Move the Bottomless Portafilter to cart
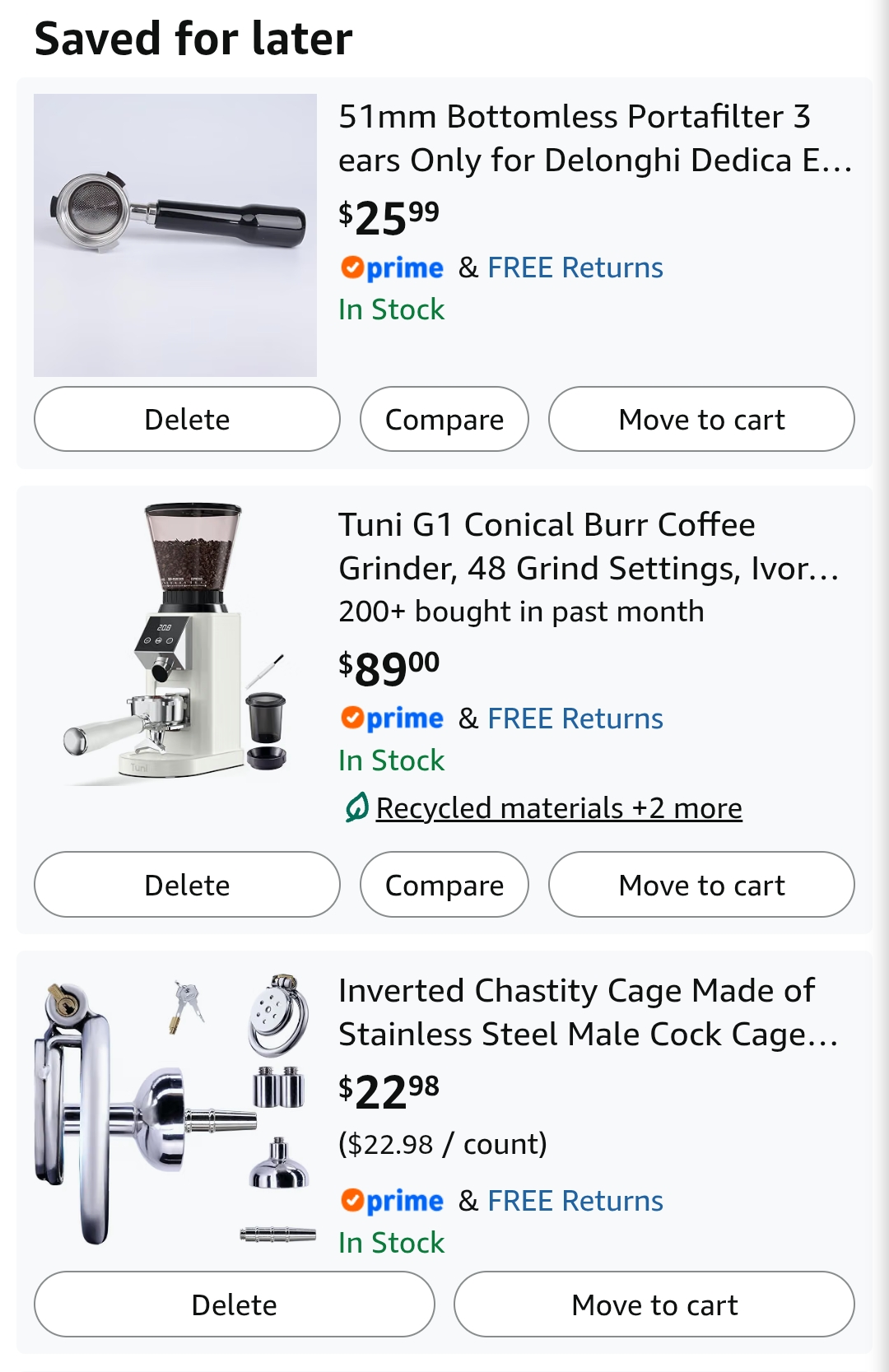This screenshot has width=889, height=1372. coord(701,419)
